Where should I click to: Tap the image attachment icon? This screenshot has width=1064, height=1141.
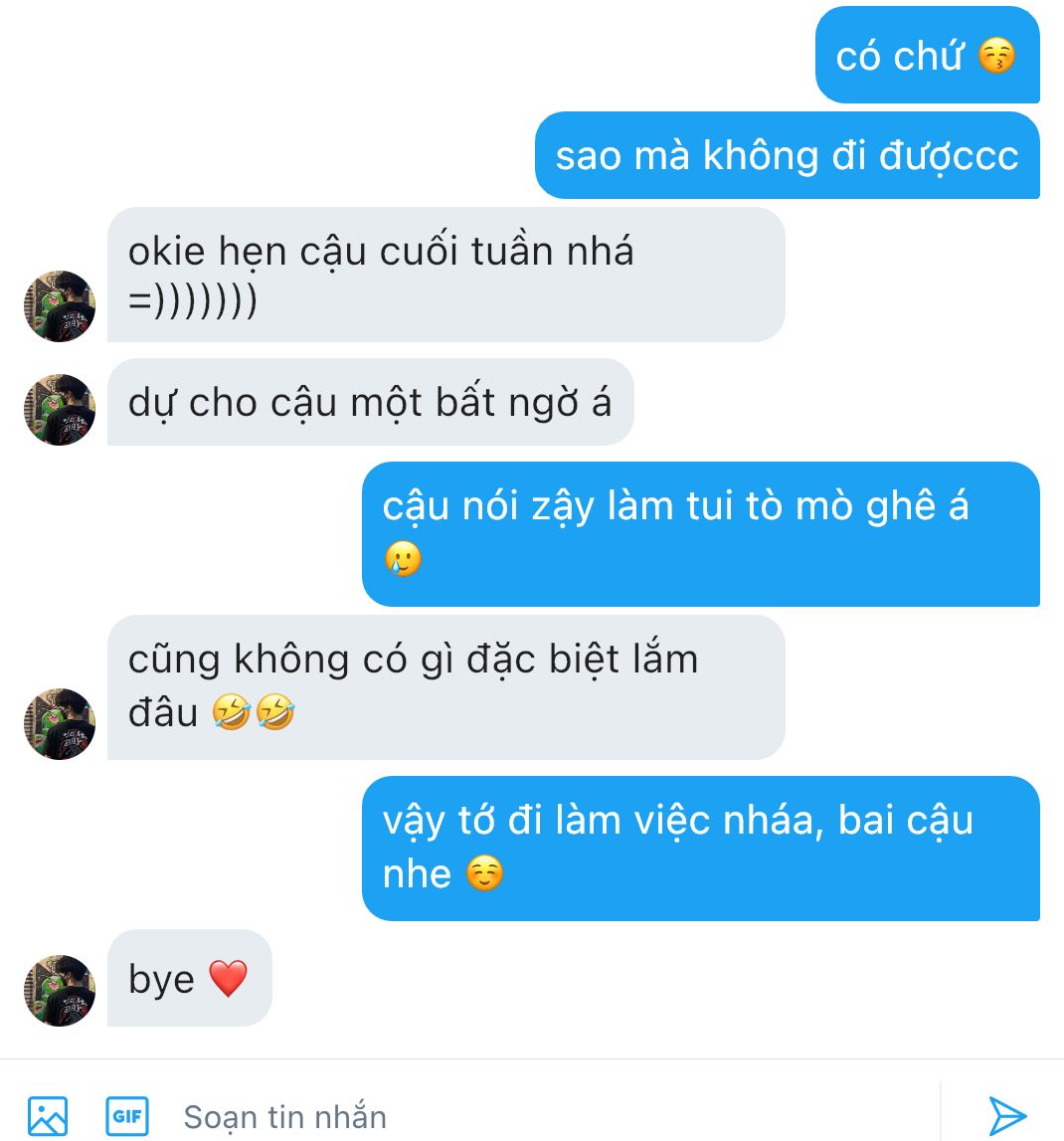coord(48,1115)
